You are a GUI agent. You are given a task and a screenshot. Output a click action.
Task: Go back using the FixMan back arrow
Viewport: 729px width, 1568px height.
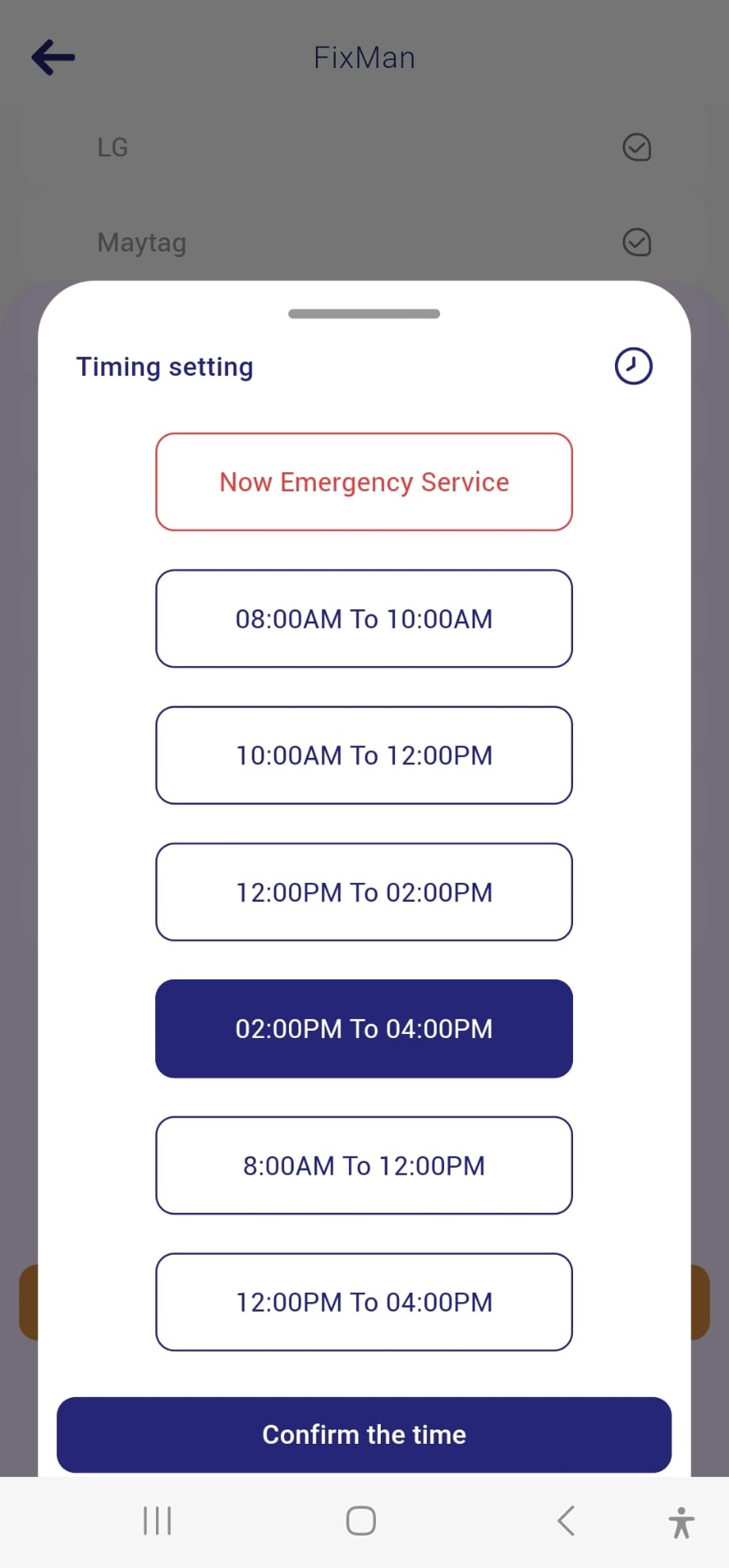click(53, 57)
